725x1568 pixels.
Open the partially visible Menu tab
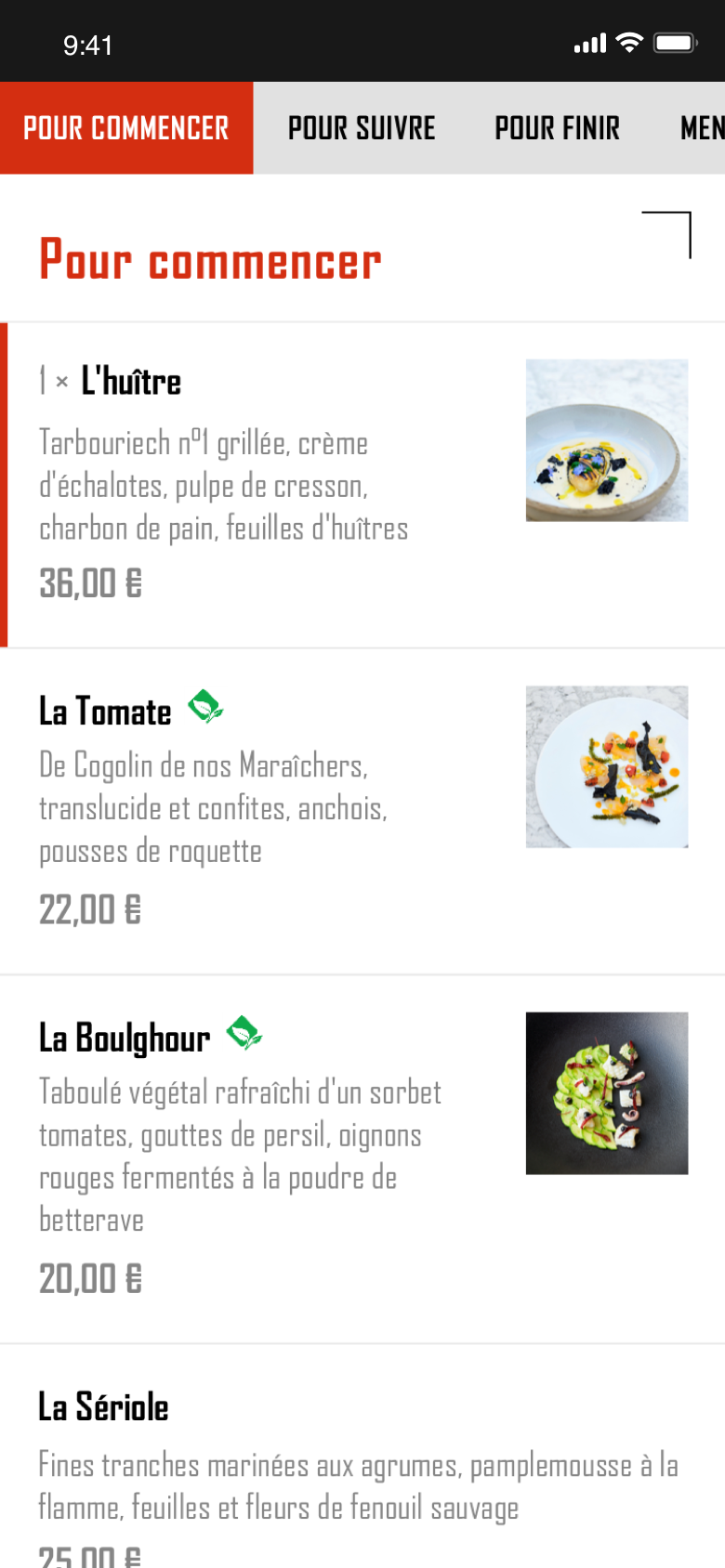pos(702,128)
